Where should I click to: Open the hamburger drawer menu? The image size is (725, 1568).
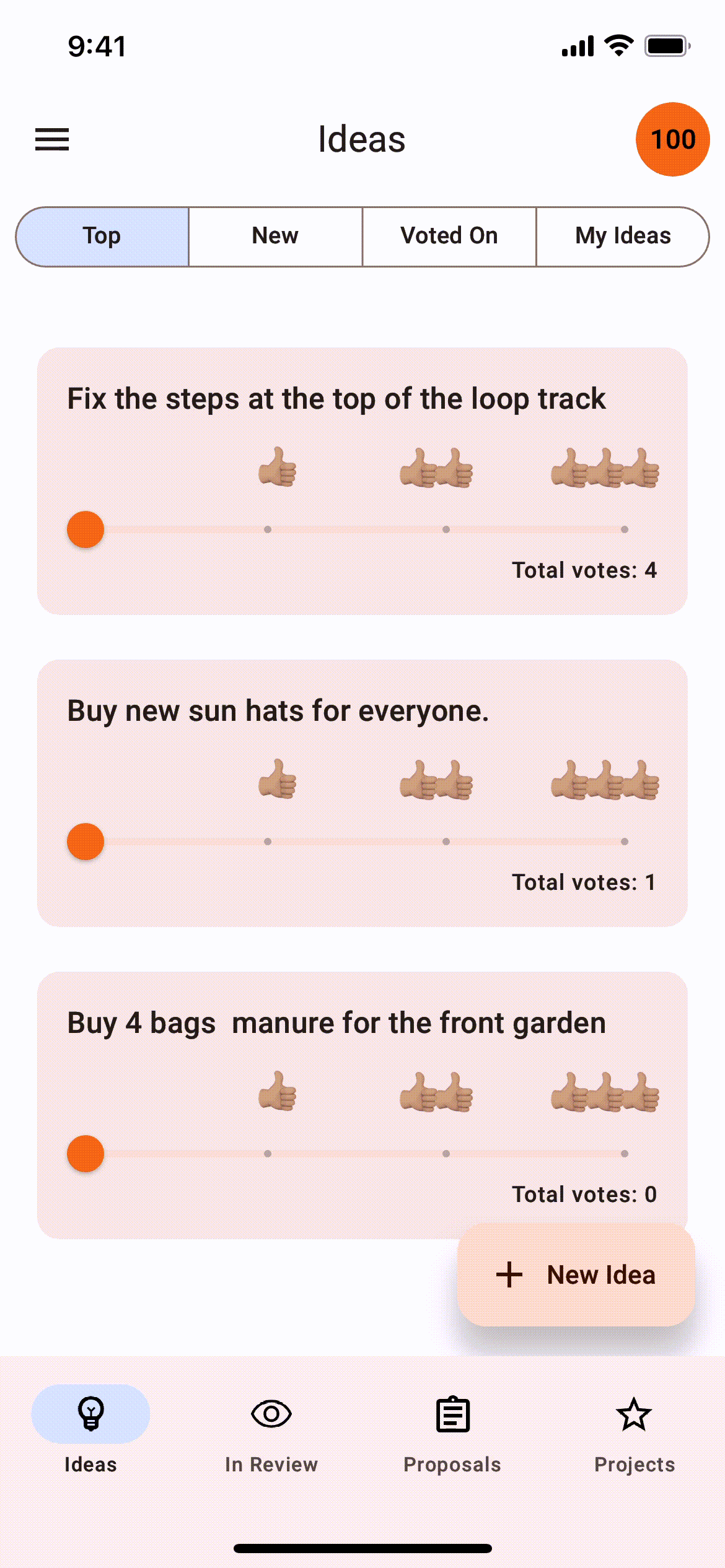(x=52, y=139)
